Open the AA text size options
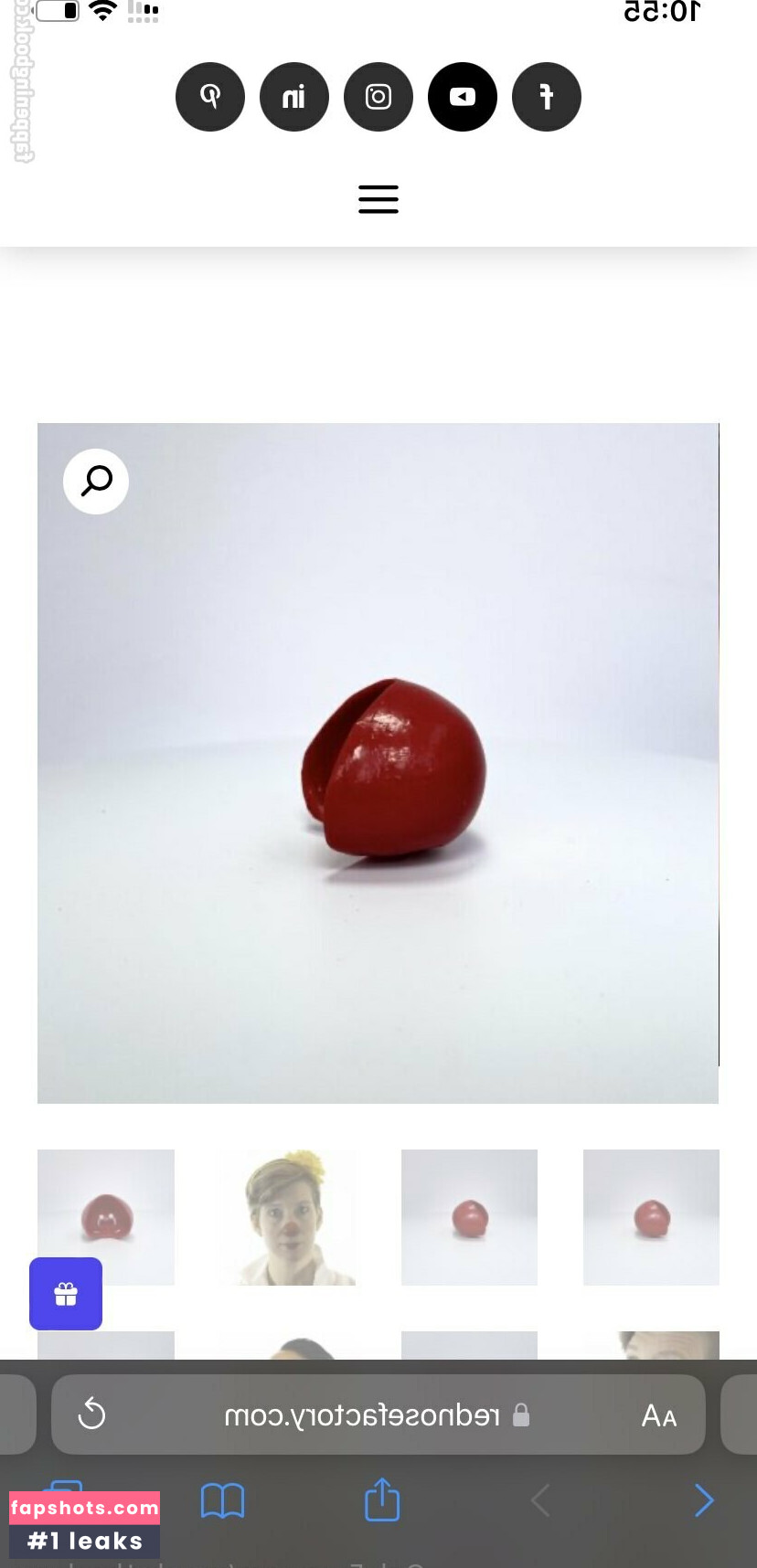 (659, 1415)
